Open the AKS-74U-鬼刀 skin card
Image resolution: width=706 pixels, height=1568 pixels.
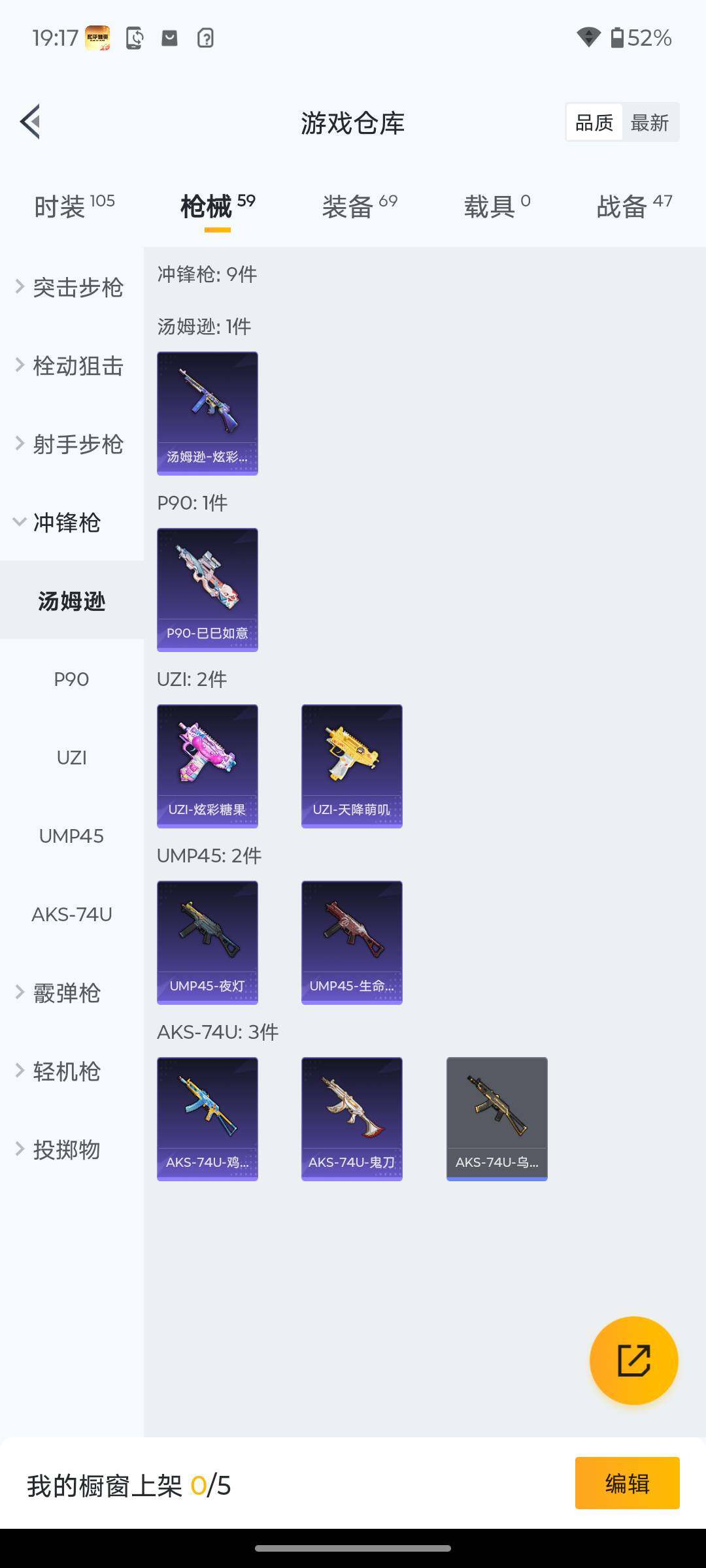tap(352, 1119)
